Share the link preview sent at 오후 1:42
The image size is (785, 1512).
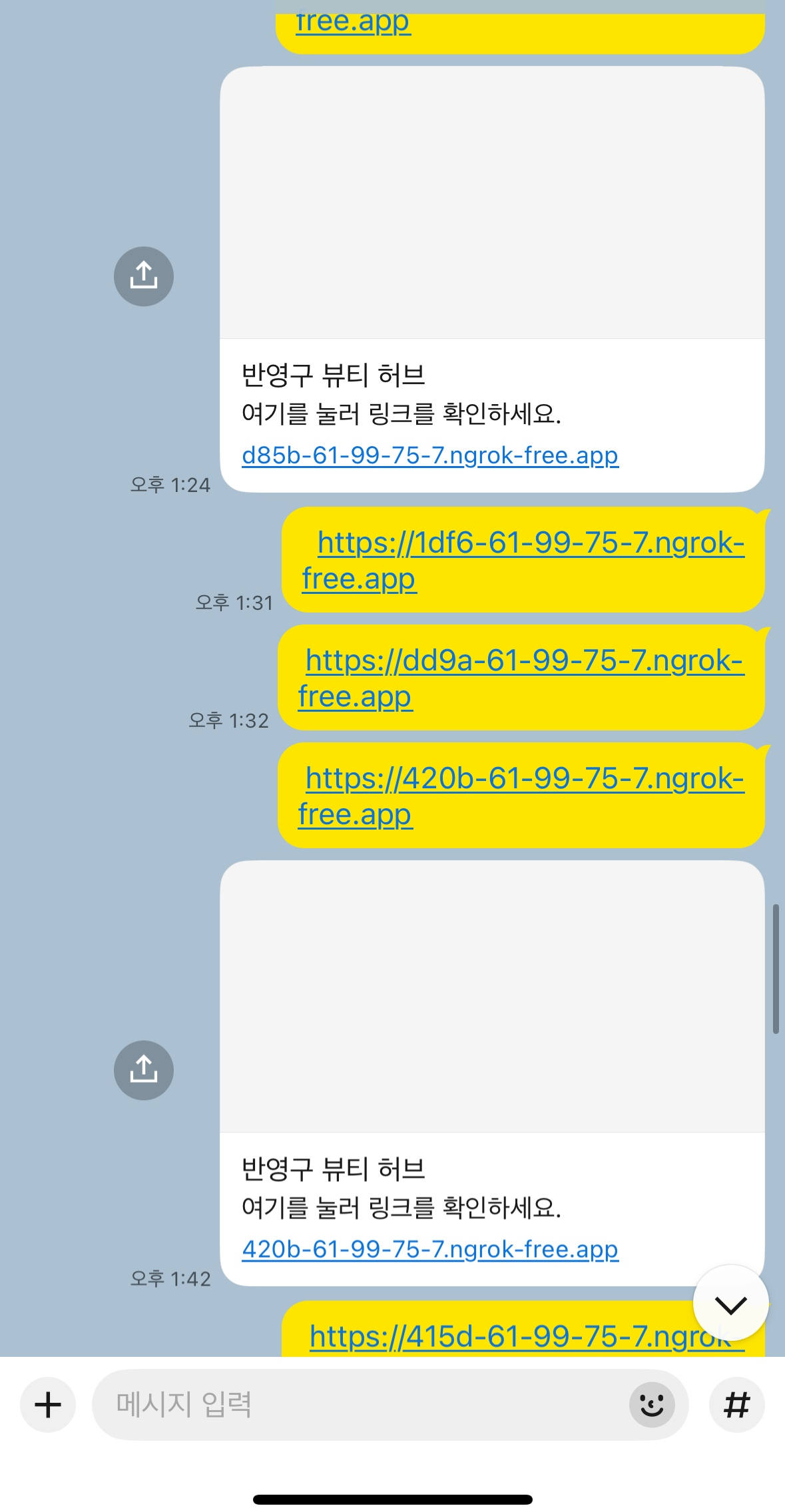coord(143,1070)
